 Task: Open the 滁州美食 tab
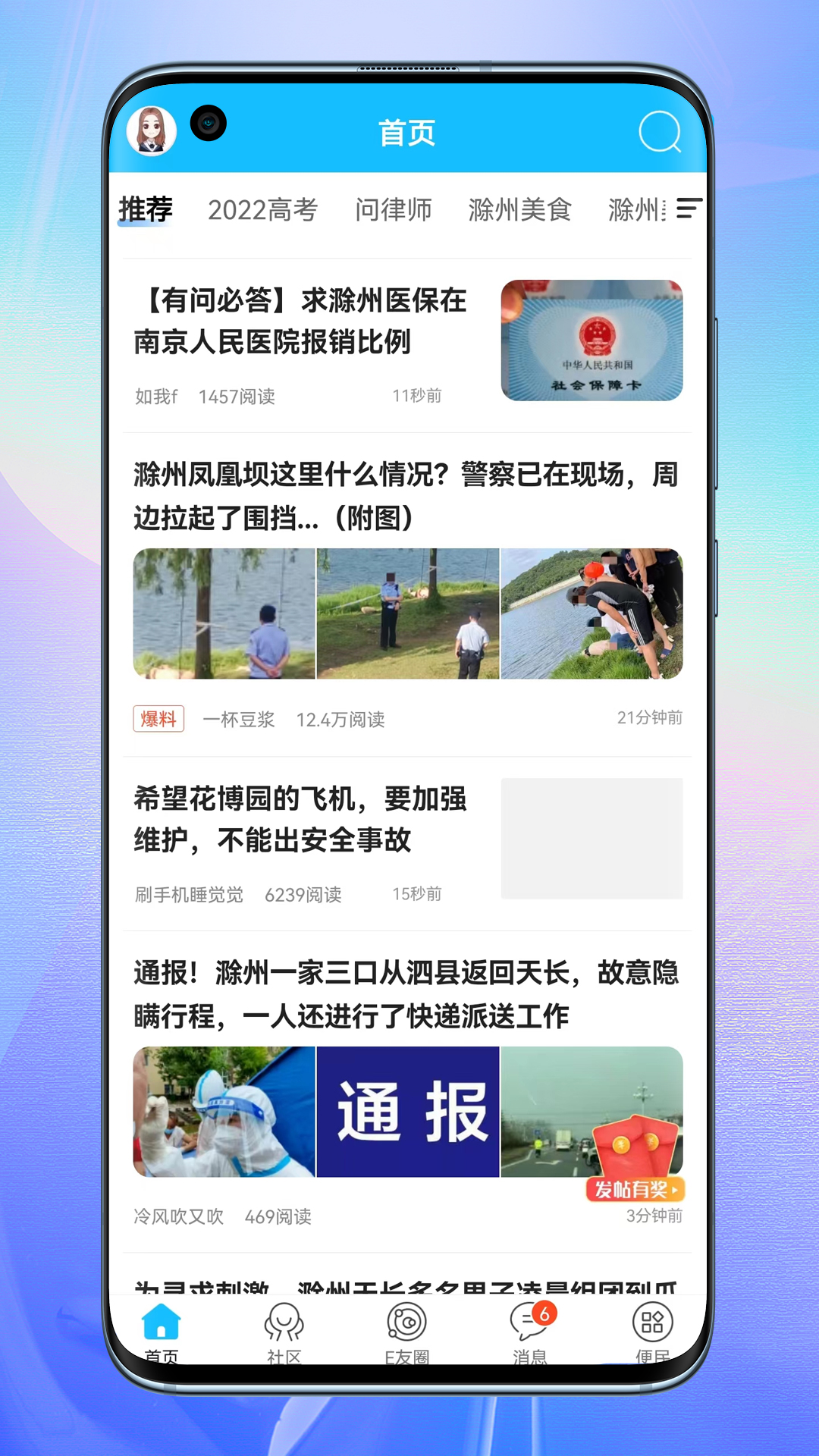[519, 210]
